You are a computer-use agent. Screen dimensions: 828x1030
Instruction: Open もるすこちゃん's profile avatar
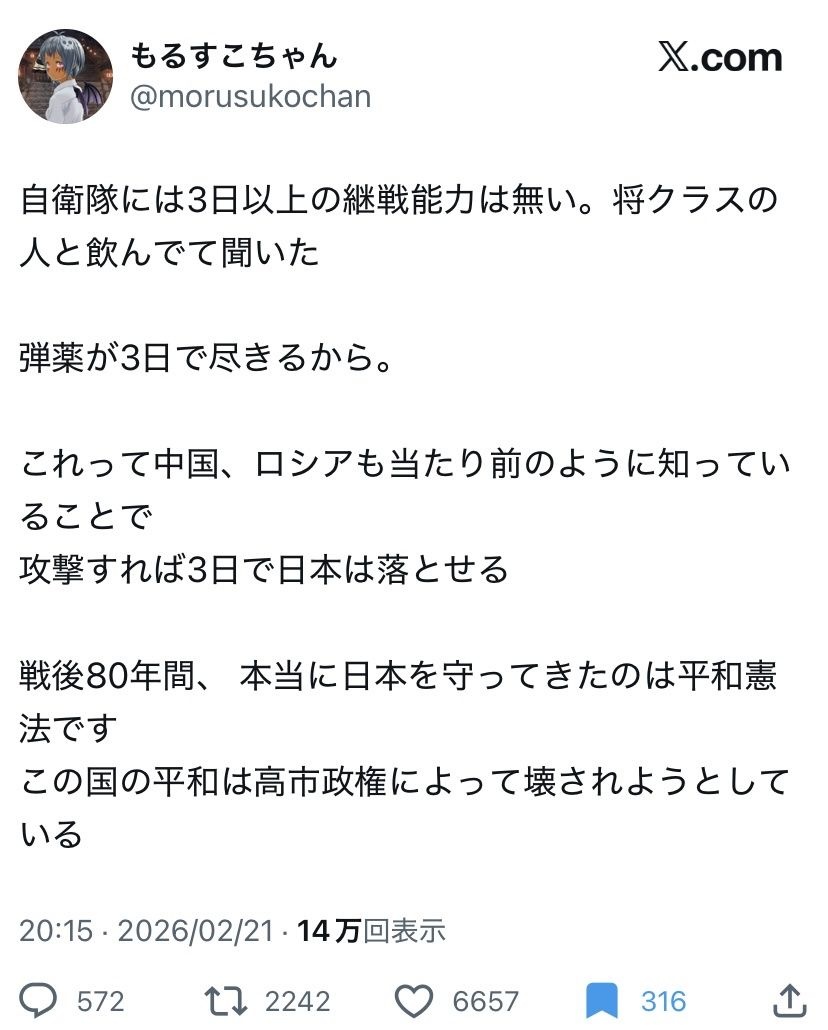[66, 76]
